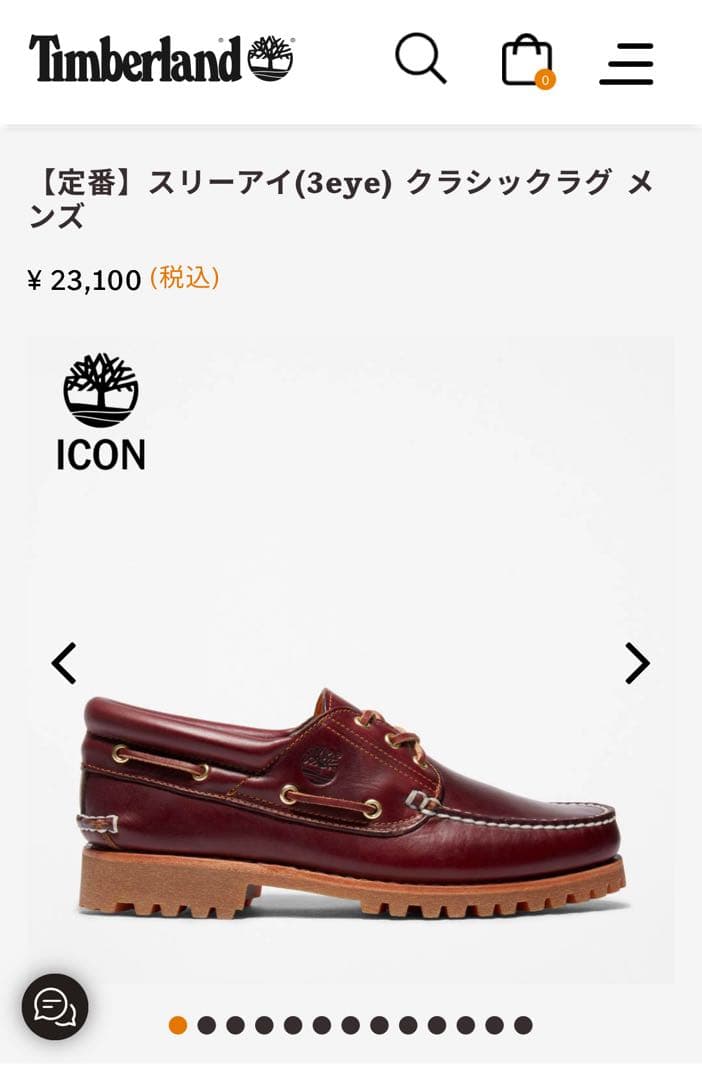Open the live chat bubble
The image size is (702, 1080).
(55, 1007)
